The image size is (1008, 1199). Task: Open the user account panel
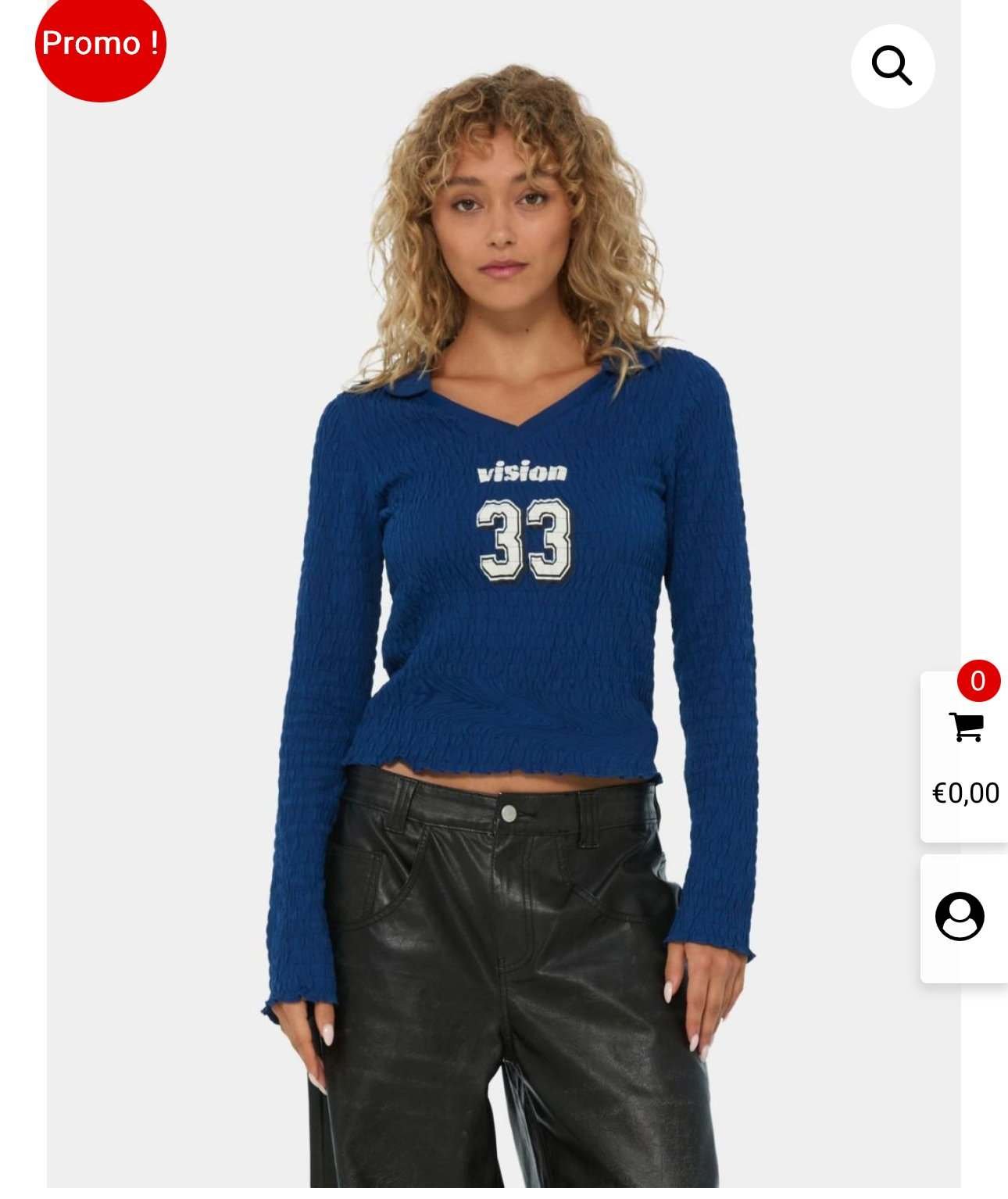coord(960,917)
